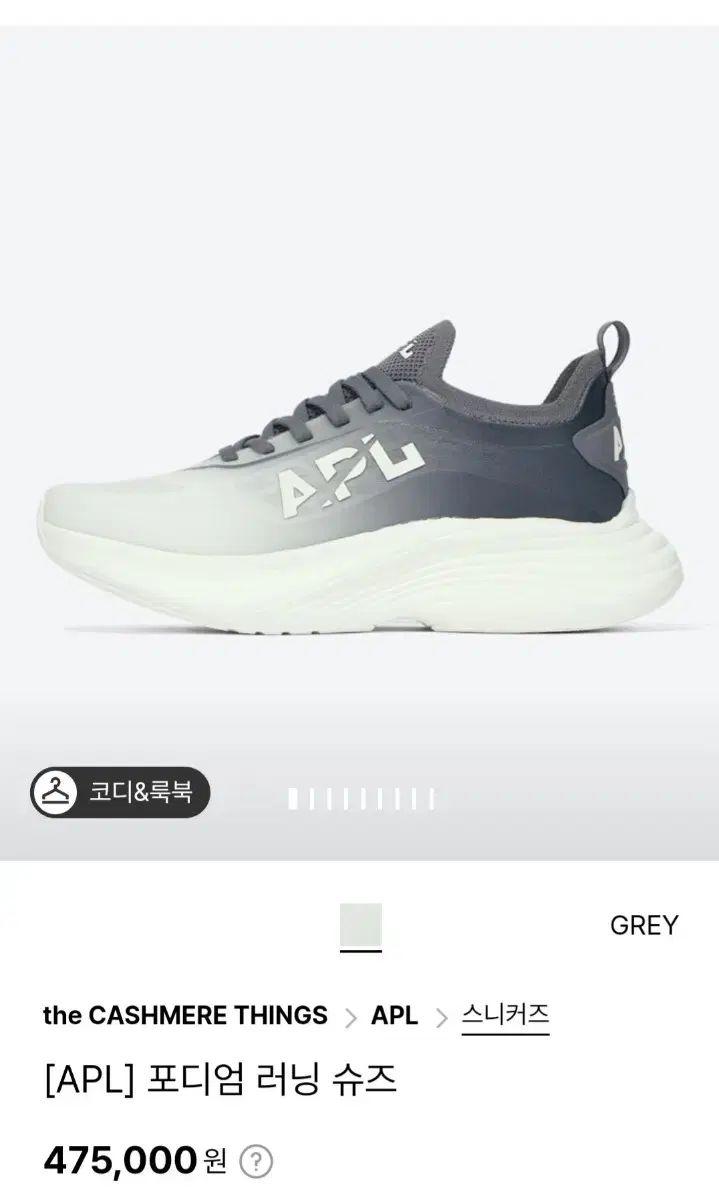Tap the price info question mark
The image size is (719, 1200).
click(256, 1161)
